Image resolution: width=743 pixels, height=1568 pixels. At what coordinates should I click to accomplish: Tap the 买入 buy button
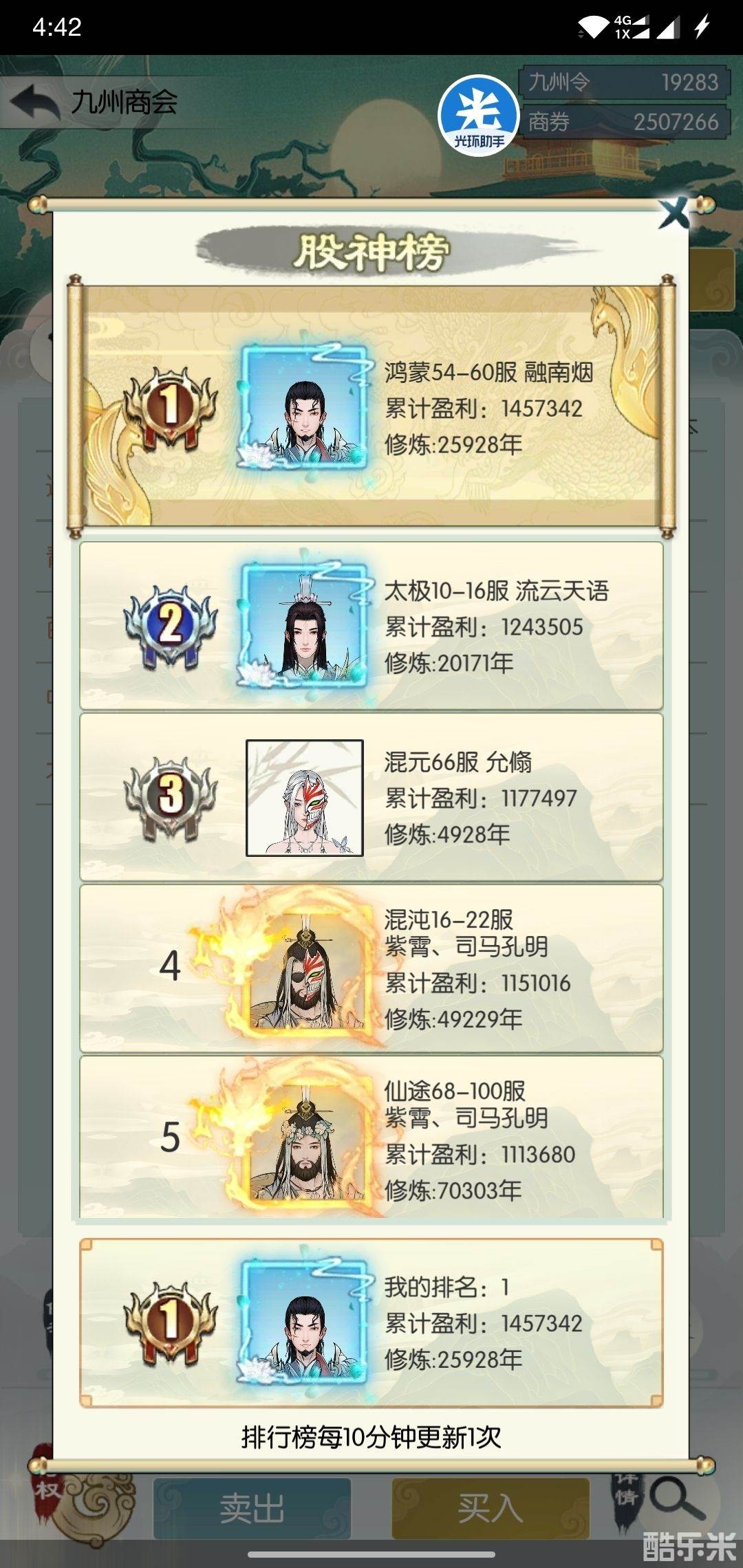click(491, 1508)
